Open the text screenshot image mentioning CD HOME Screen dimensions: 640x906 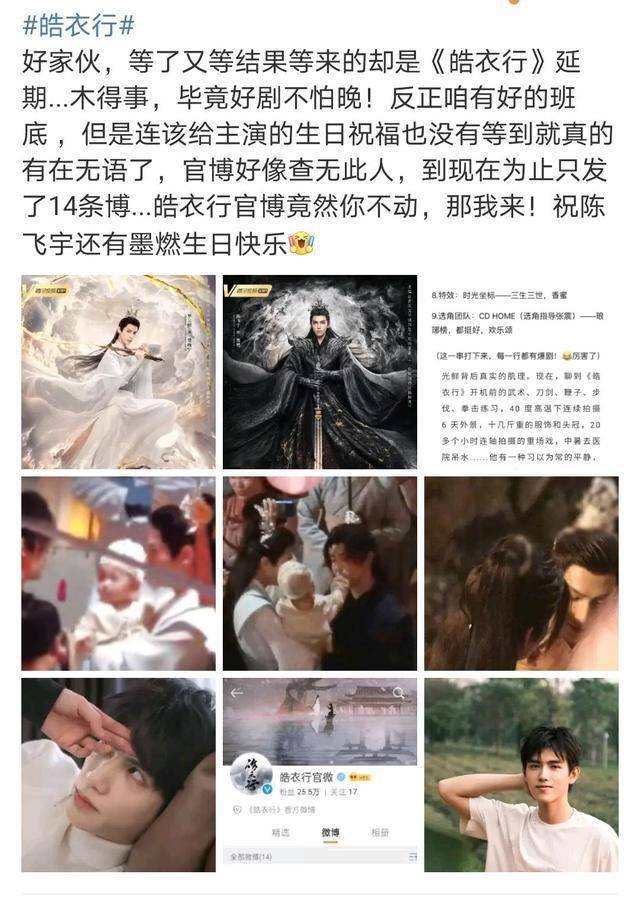(x=521, y=372)
